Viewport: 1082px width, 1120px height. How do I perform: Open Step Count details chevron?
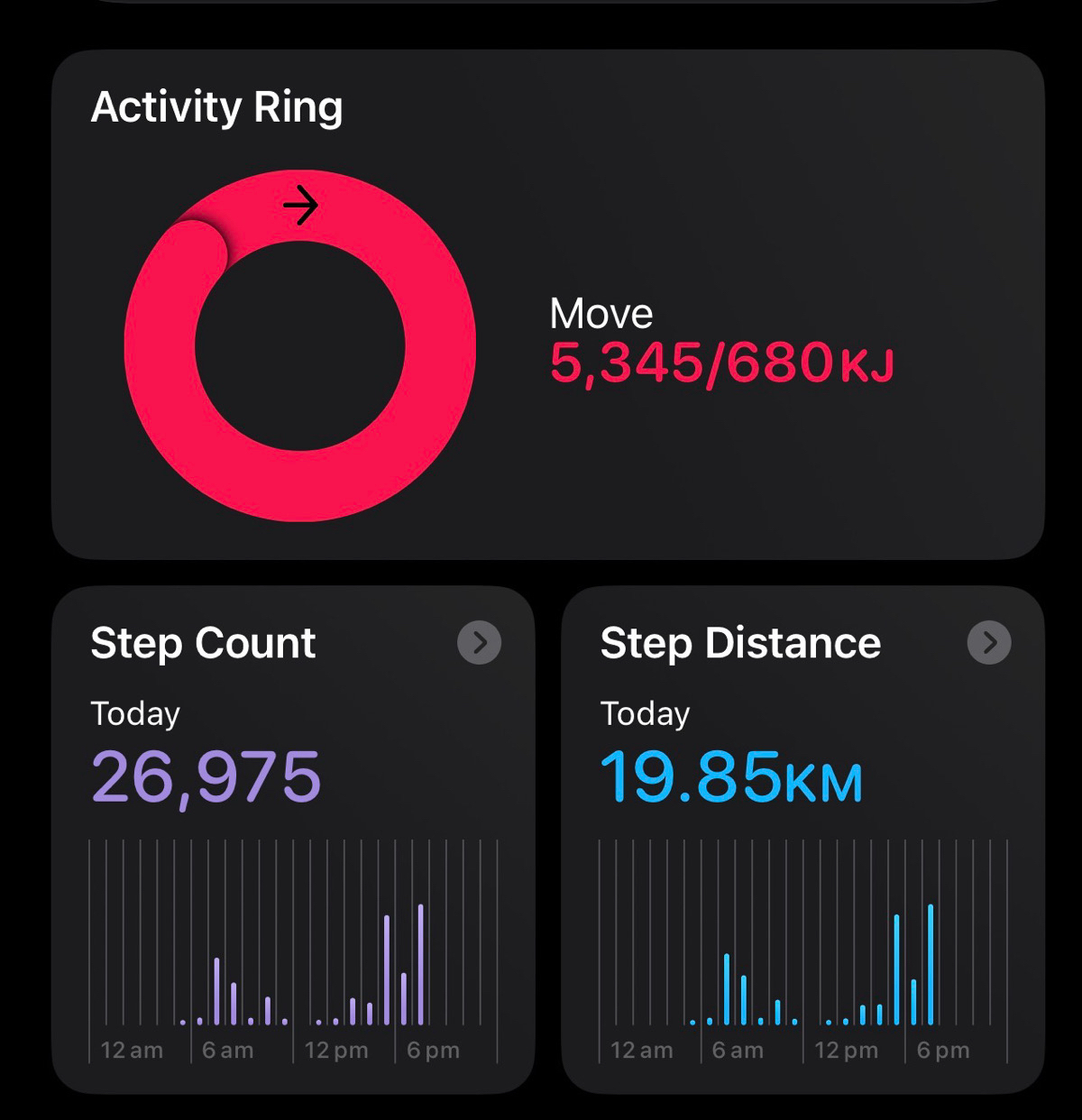click(479, 643)
